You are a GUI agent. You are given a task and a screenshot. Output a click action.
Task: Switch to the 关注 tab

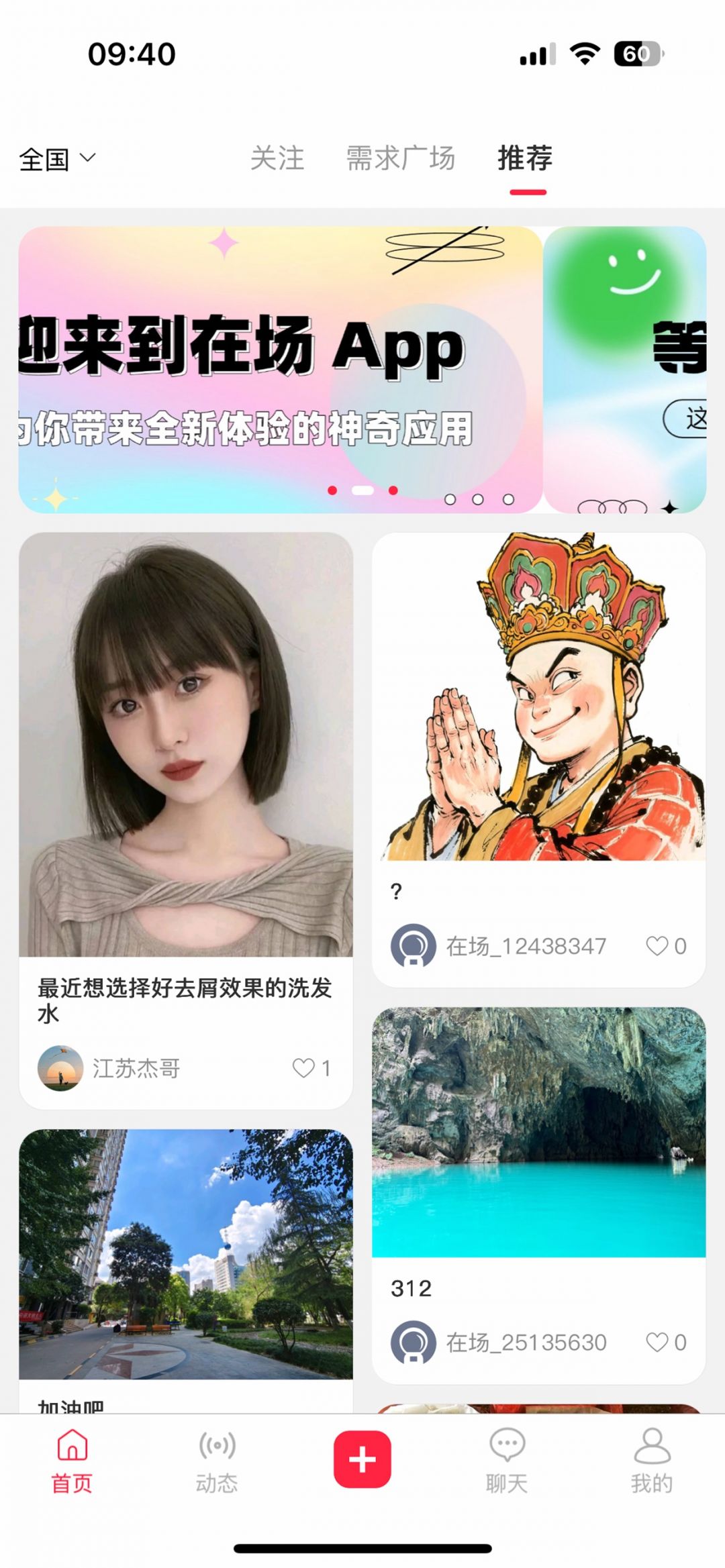point(277,159)
